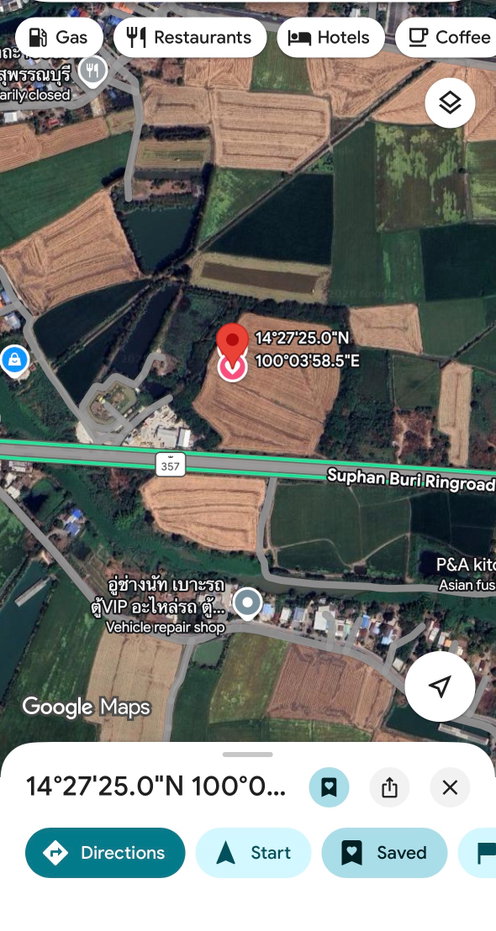Image resolution: width=496 pixels, height=931 pixels.
Task: Open the map layers button
Action: pyautogui.click(x=450, y=103)
